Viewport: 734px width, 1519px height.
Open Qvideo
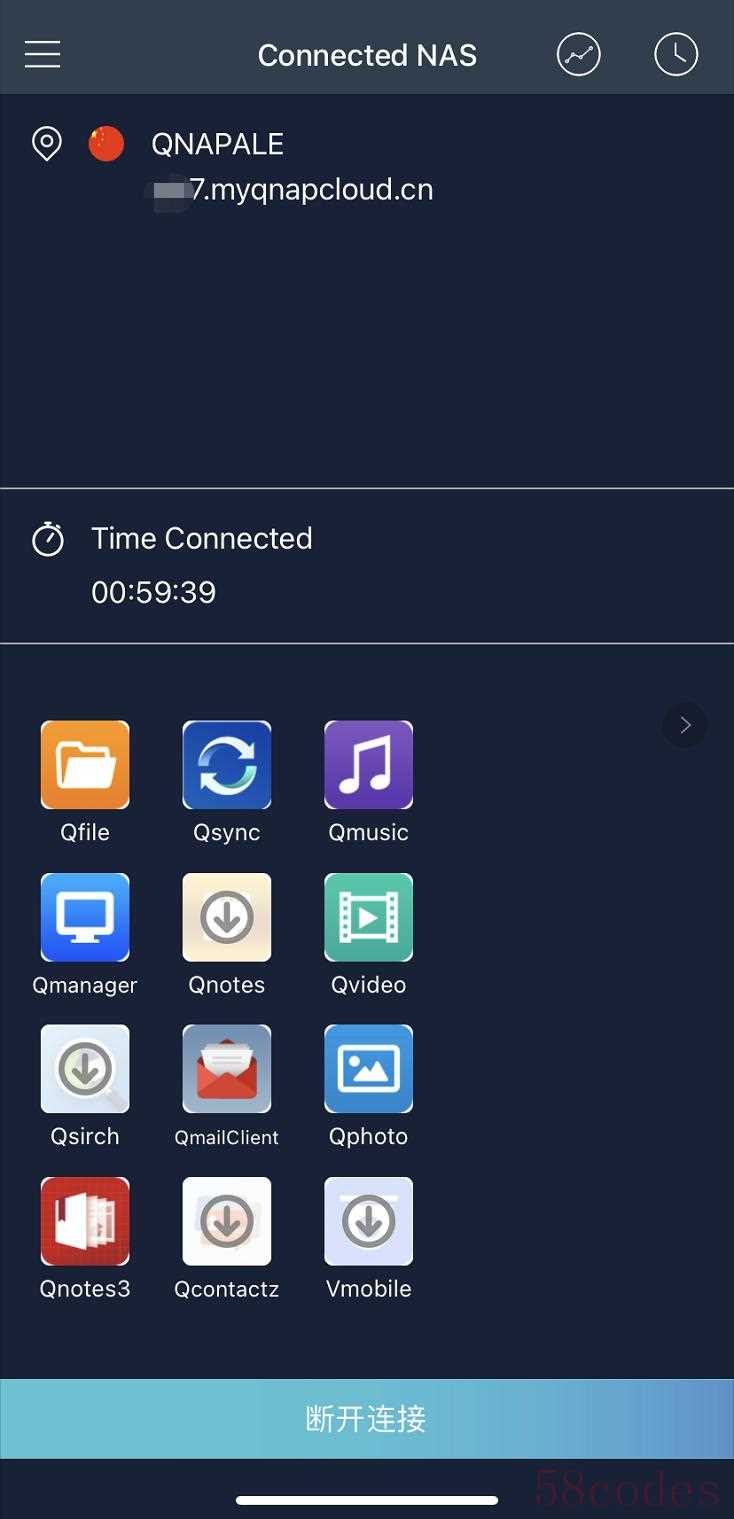pyautogui.click(x=369, y=917)
